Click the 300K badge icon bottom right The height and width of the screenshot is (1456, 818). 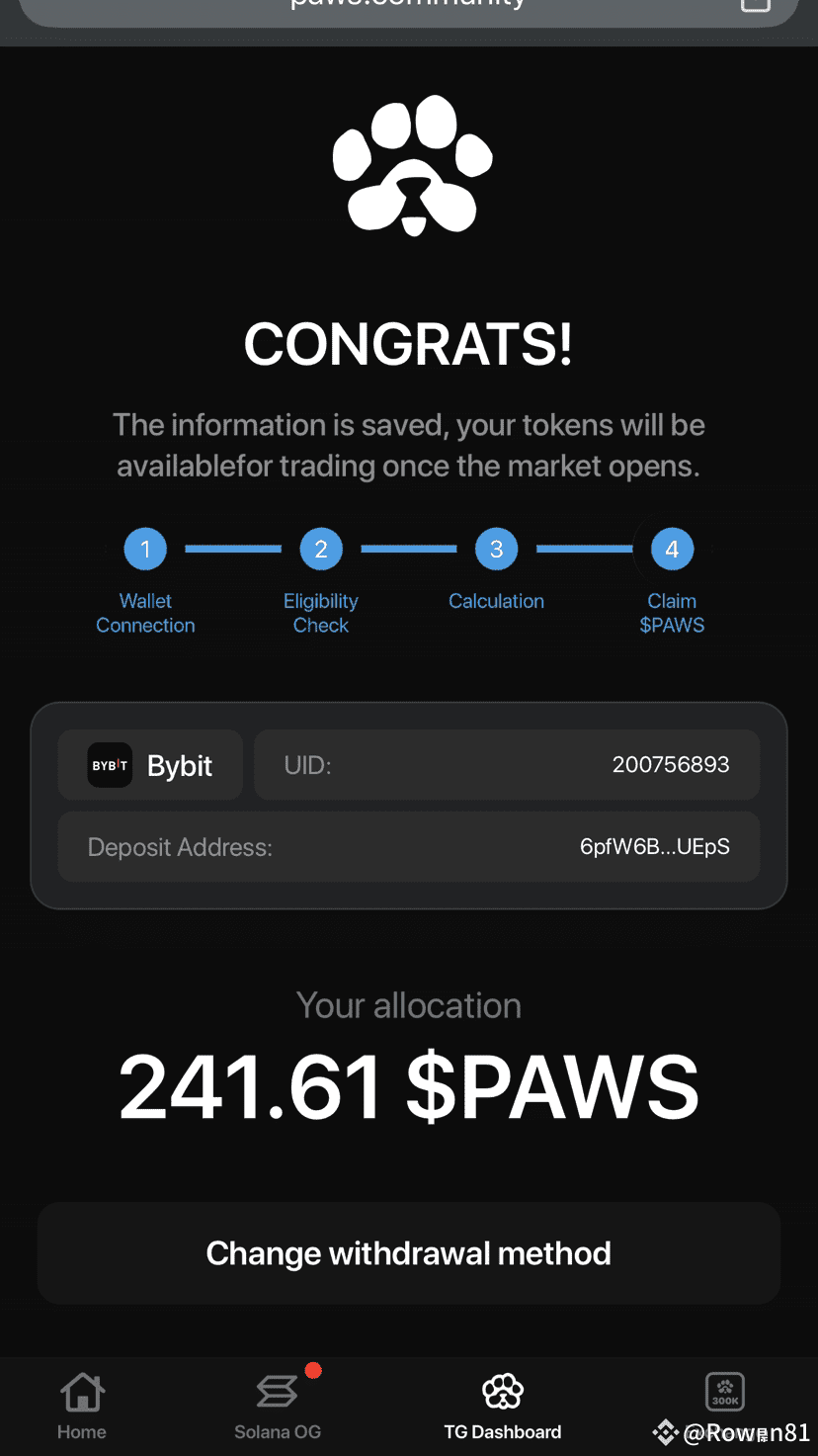point(724,1391)
